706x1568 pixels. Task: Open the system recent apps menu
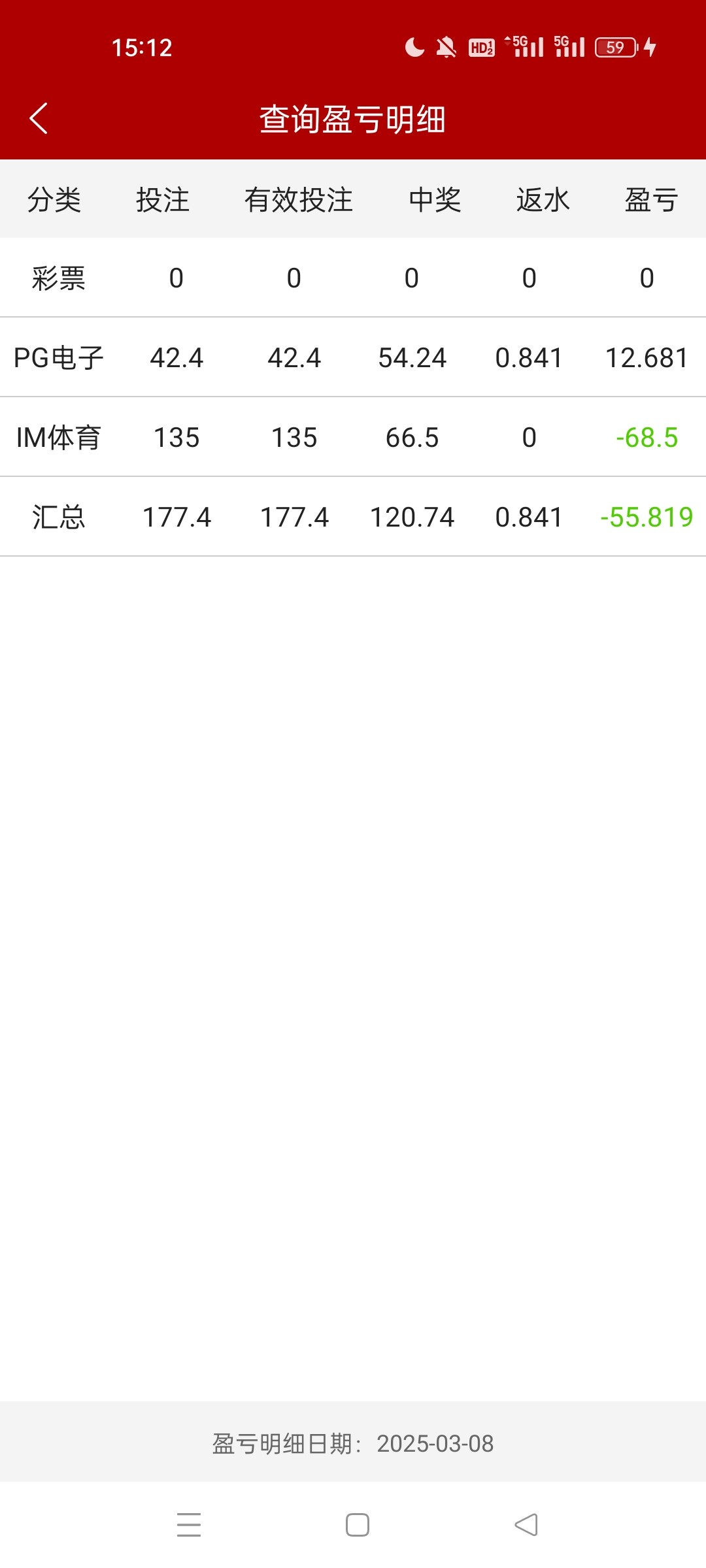pyautogui.click(x=189, y=1525)
